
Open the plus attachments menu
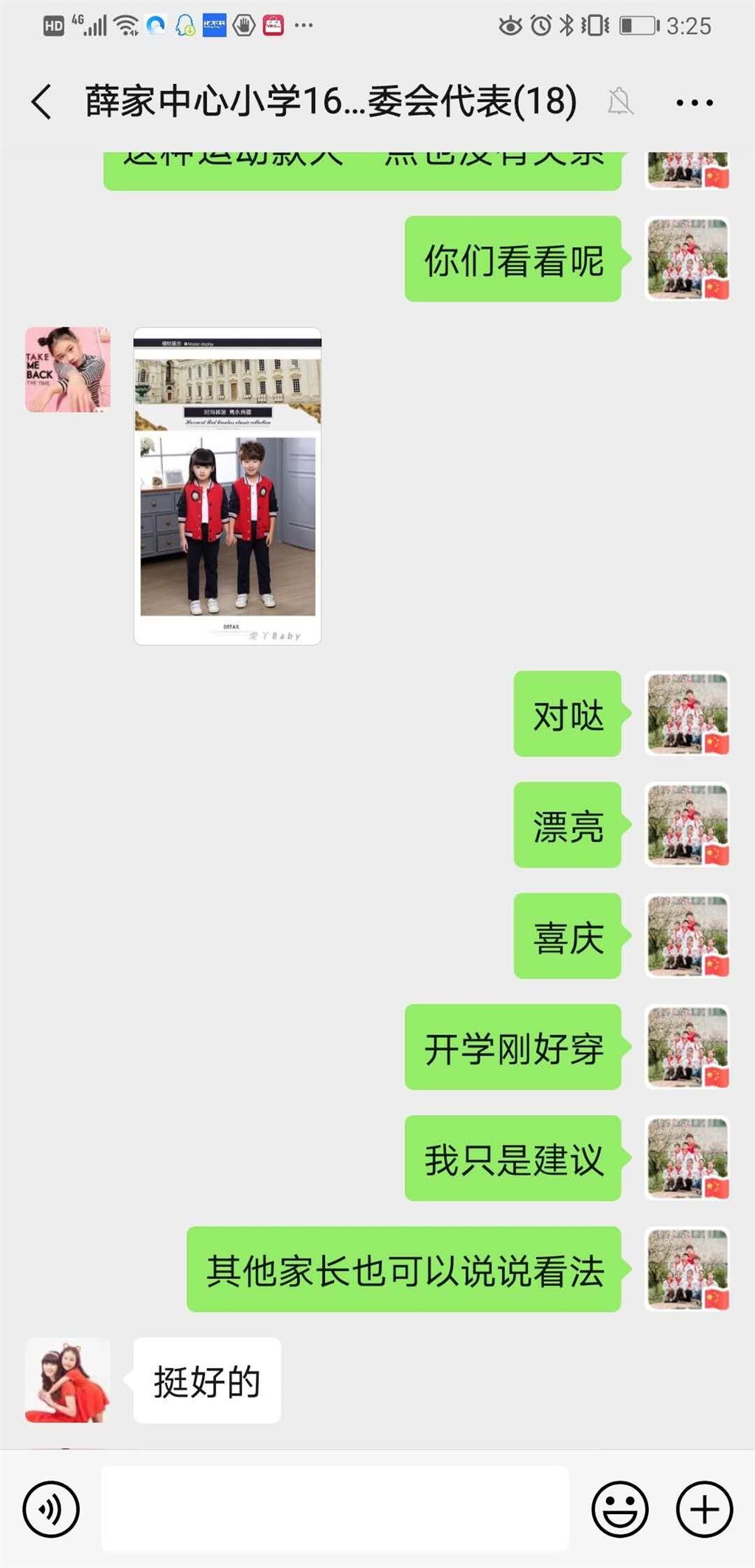pos(704,1508)
